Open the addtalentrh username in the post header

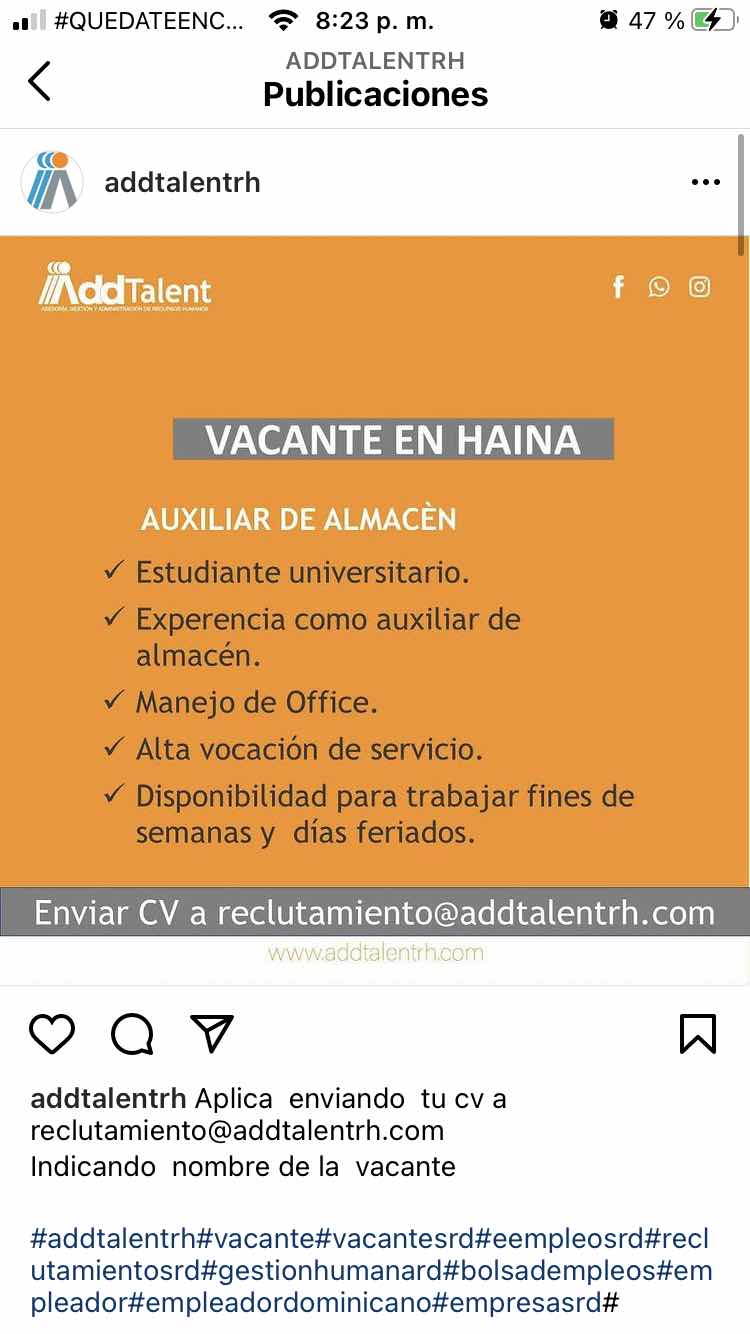tap(182, 183)
